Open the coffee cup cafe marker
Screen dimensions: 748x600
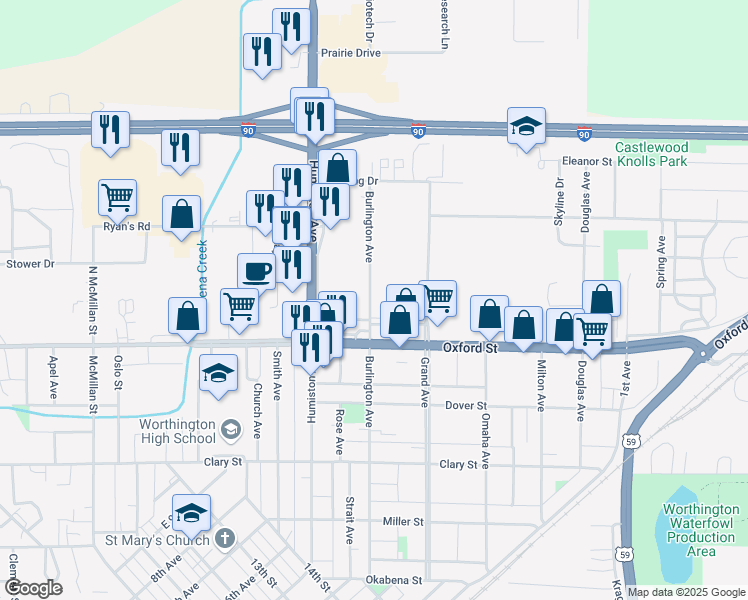[x=256, y=270]
